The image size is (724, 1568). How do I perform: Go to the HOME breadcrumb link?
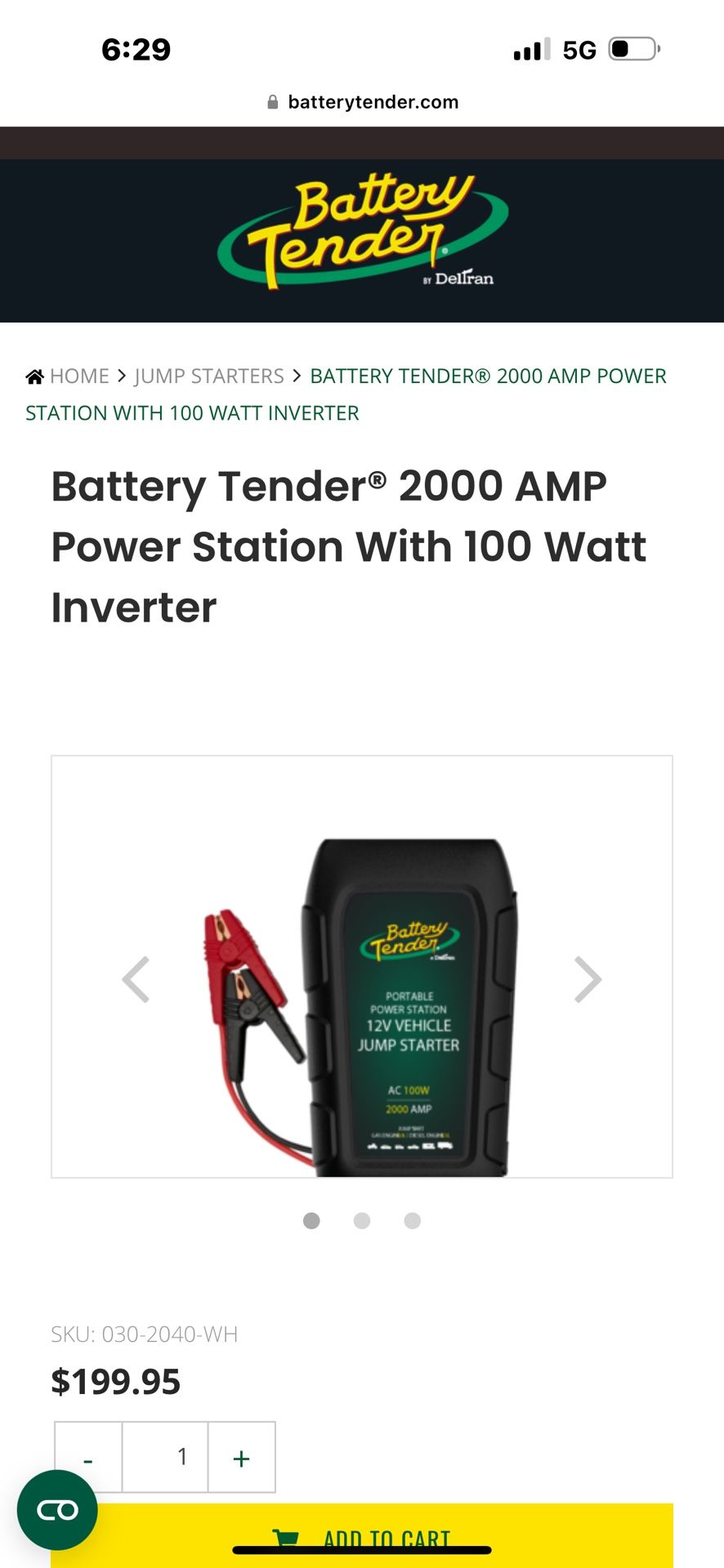78,376
